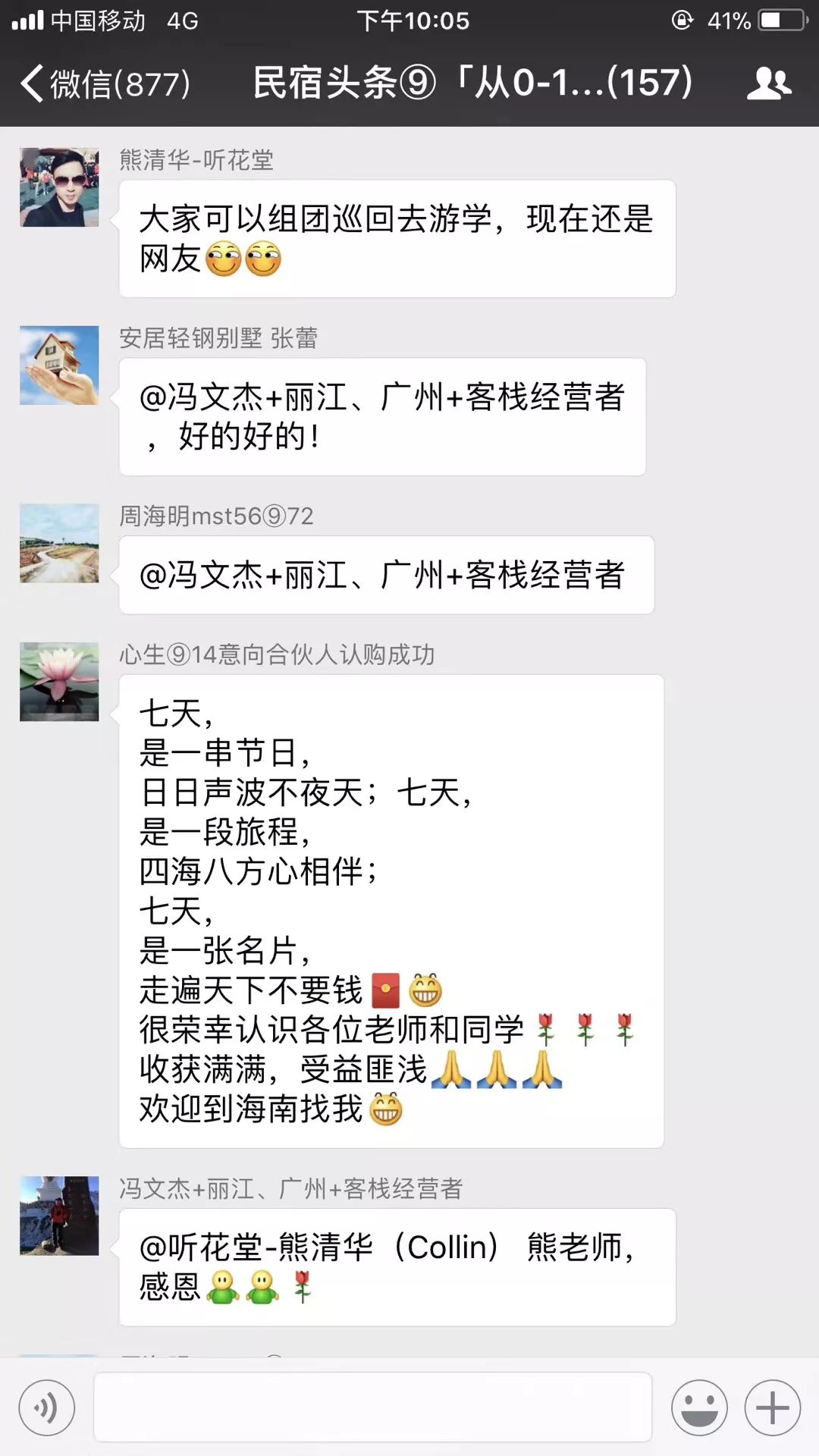The width and height of the screenshot is (819, 1456).
Task: Go back to the 微信 chat list
Action: tap(105, 83)
